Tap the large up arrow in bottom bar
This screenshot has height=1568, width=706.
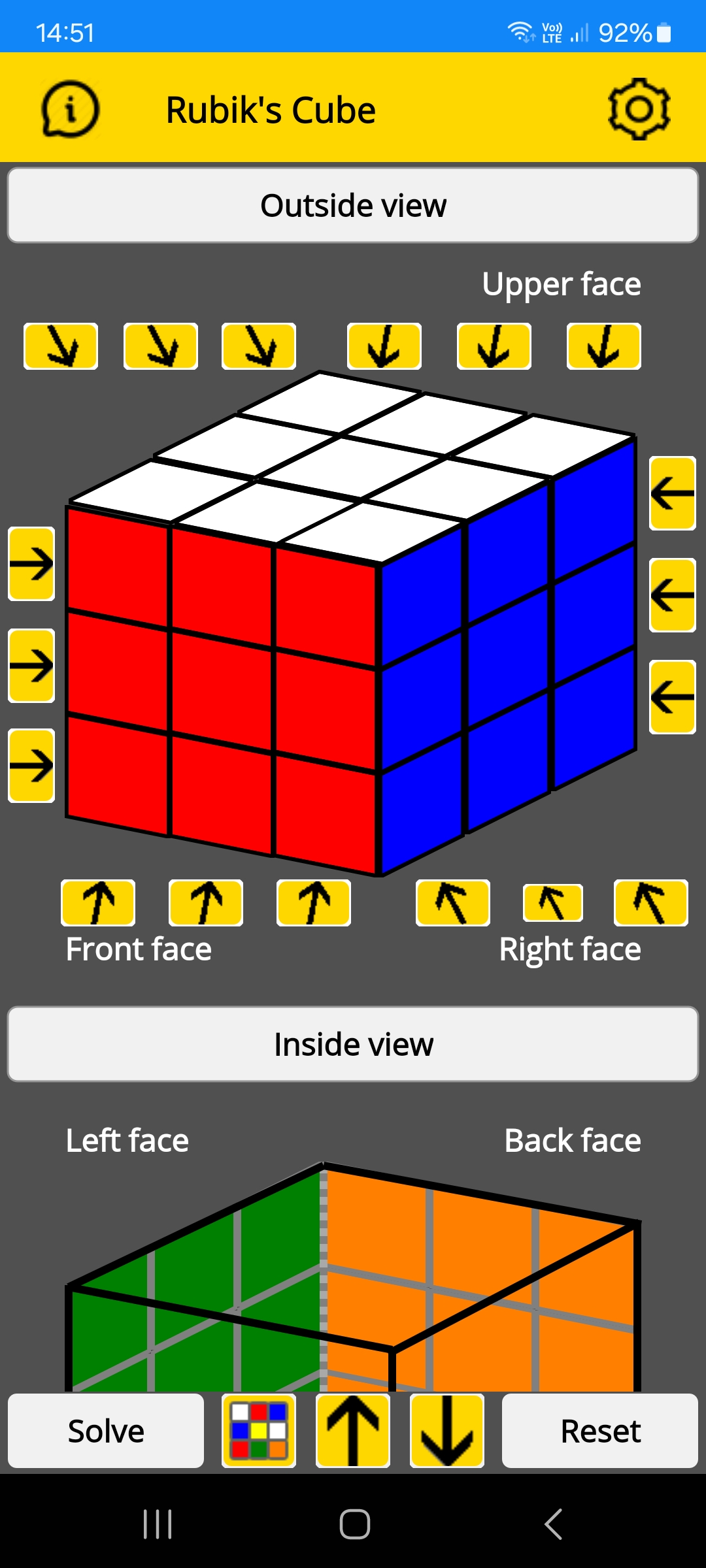(353, 1431)
